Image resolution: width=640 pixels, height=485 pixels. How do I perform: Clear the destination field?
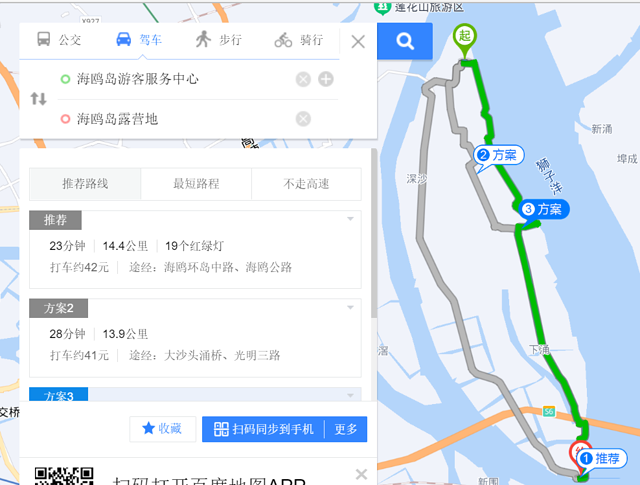coord(303,119)
